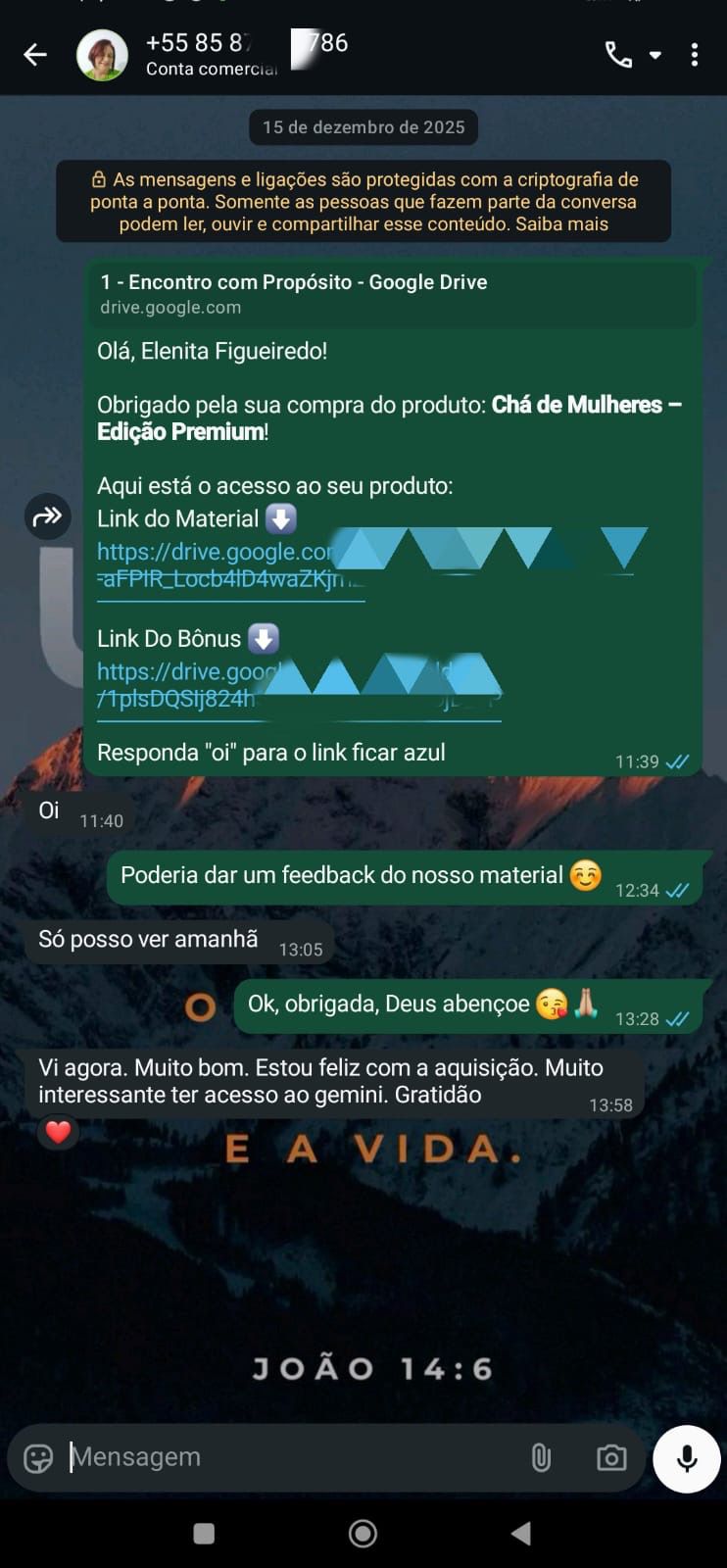This screenshot has height=1568, width=727.
Task: Tap the forward arrow next to the message
Action: 47,516
